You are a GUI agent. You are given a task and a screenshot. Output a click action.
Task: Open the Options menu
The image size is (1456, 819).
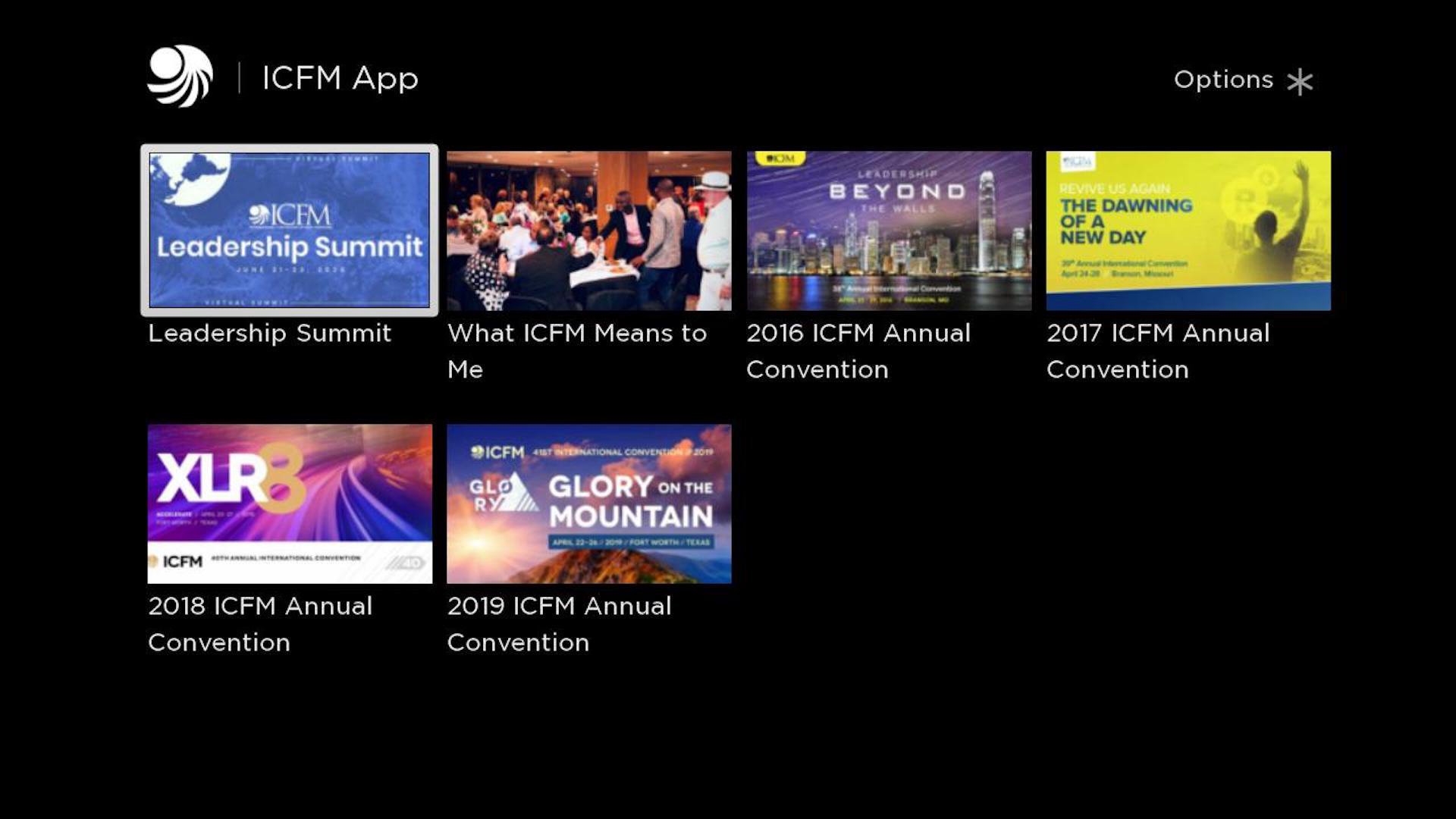pyautogui.click(x=1242, y=80)
